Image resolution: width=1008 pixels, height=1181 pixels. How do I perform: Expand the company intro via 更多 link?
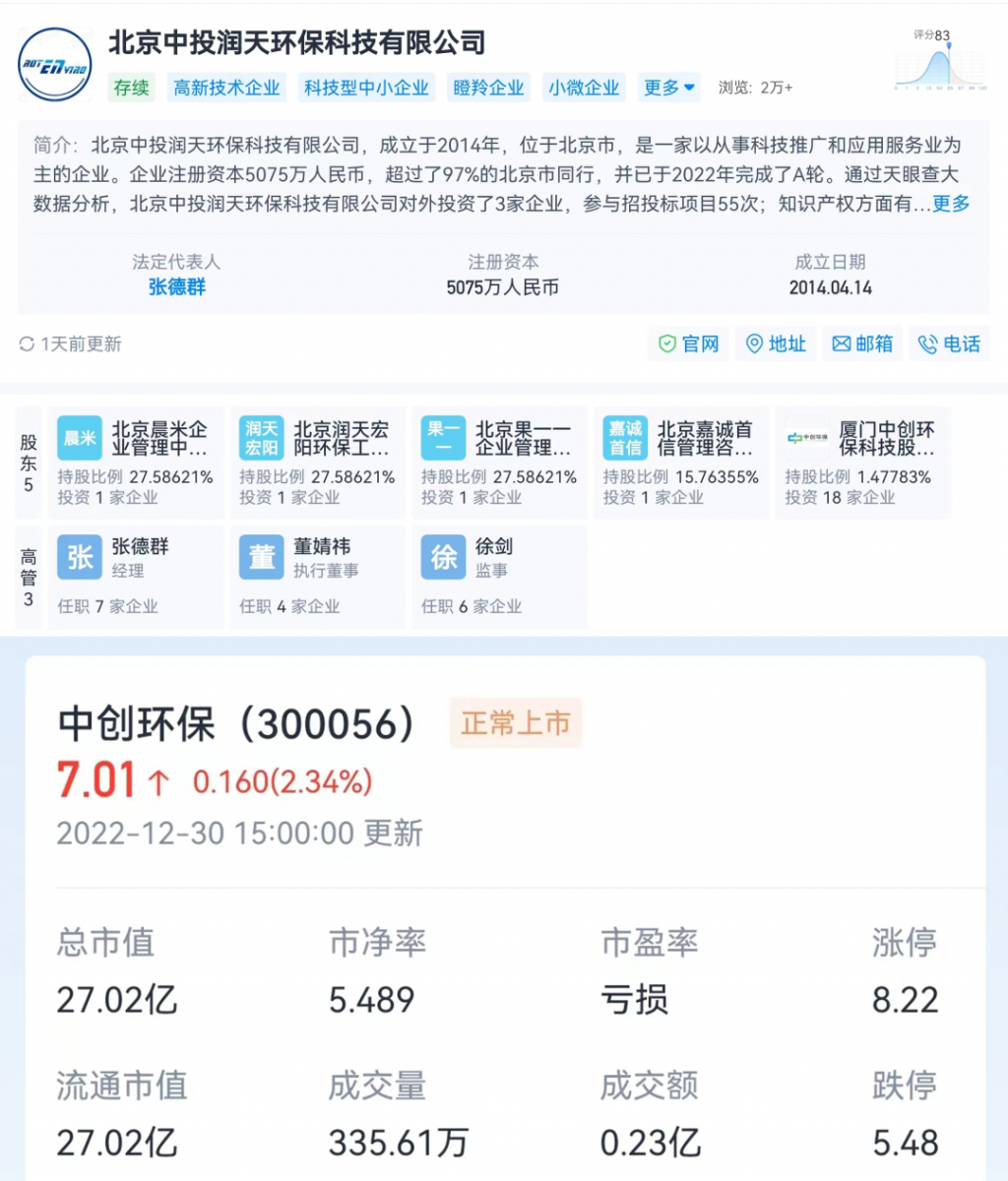pos(951,204)
